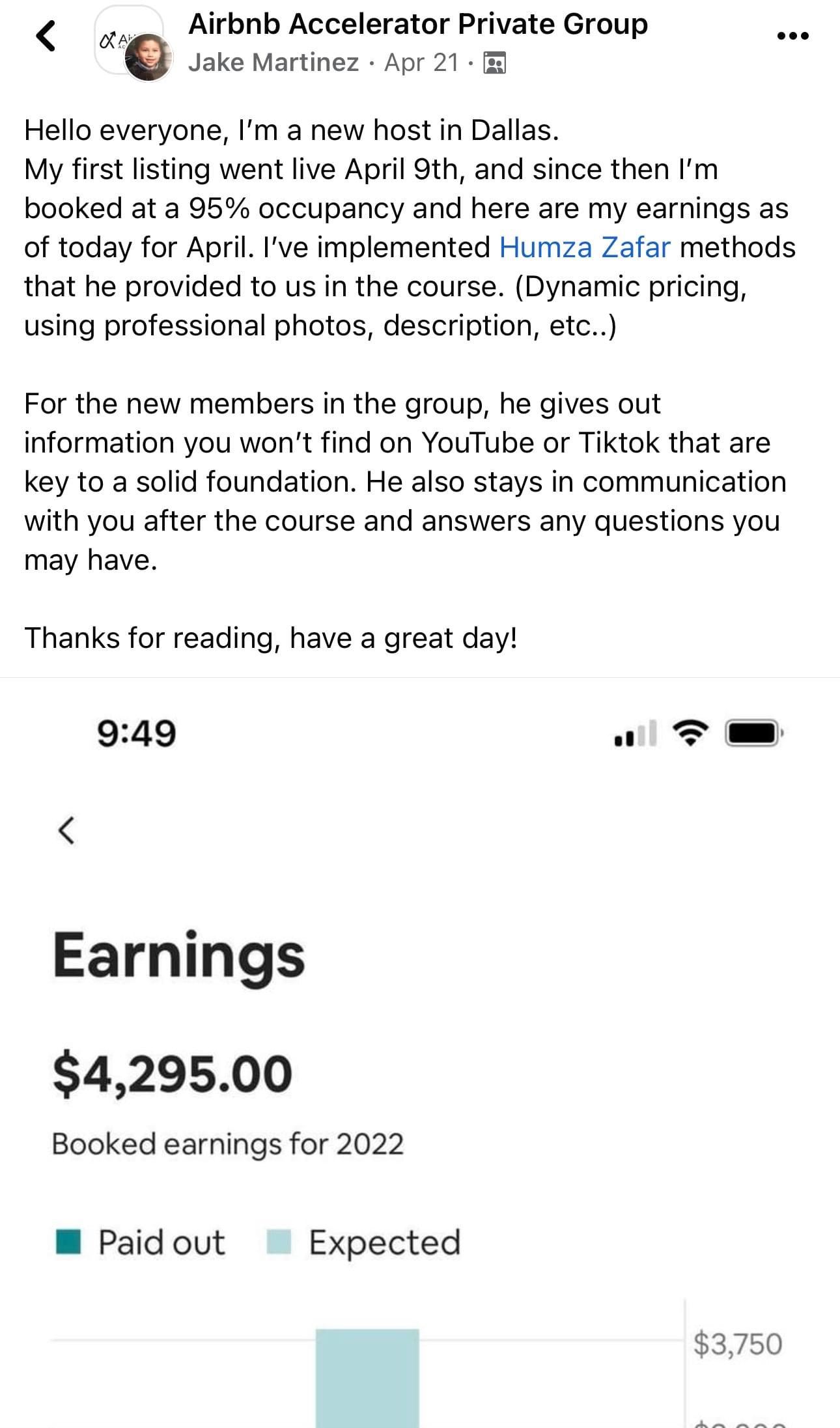
Task: Open the post's three-dot overflow menu
Action: [x=792, y=36]
